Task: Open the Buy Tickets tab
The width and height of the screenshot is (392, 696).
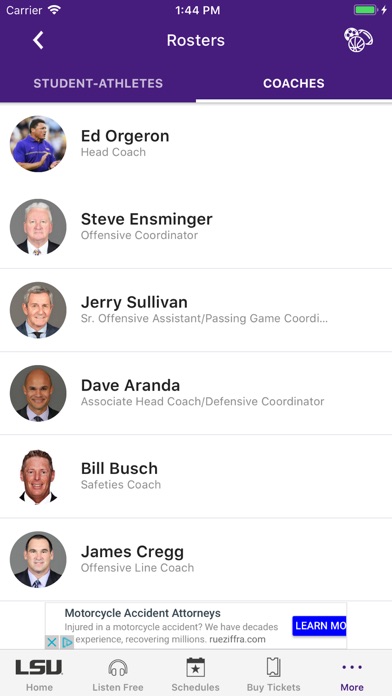Action: click(x=273, y=674)
